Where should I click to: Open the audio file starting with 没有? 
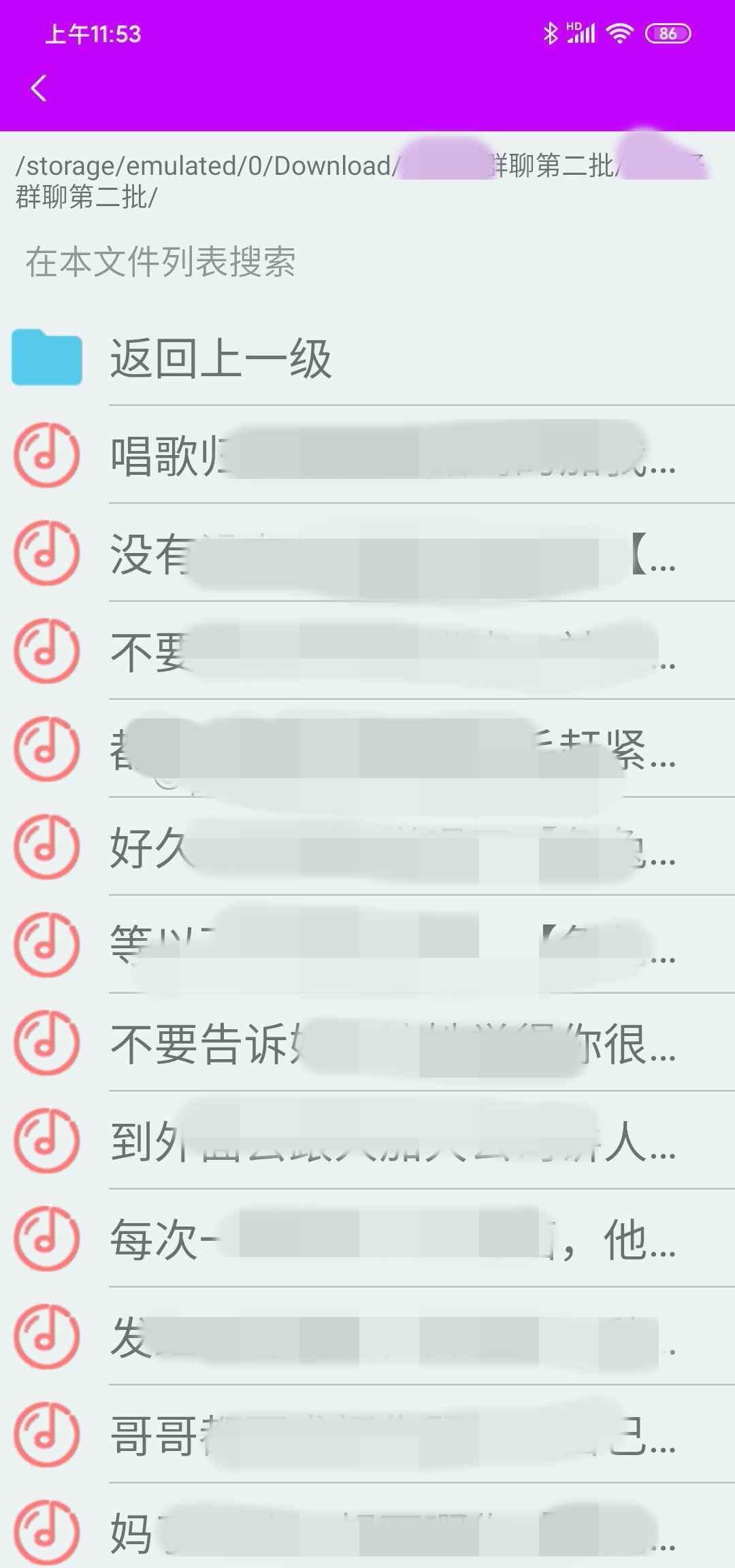click(x=367, y=553)
